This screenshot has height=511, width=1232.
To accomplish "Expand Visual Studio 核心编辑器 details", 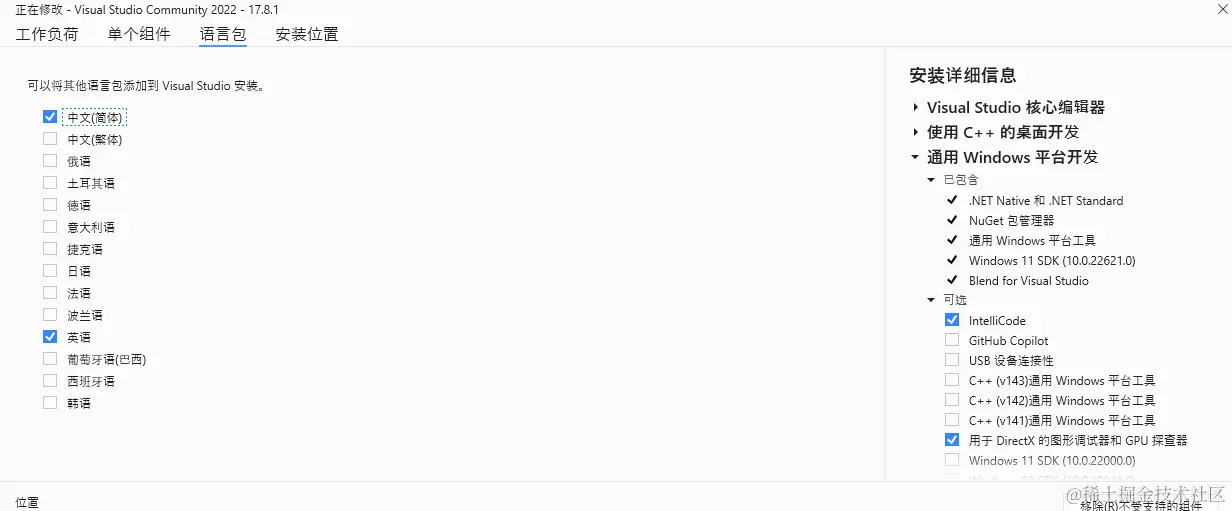I will click(x=915, y=107).
